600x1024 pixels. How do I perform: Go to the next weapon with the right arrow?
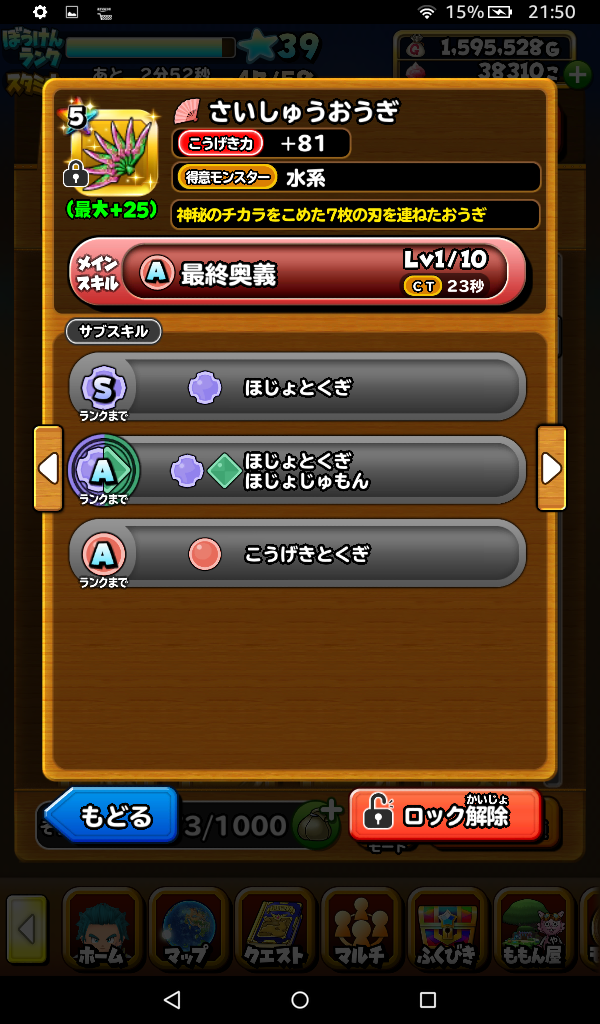point(551,468)
